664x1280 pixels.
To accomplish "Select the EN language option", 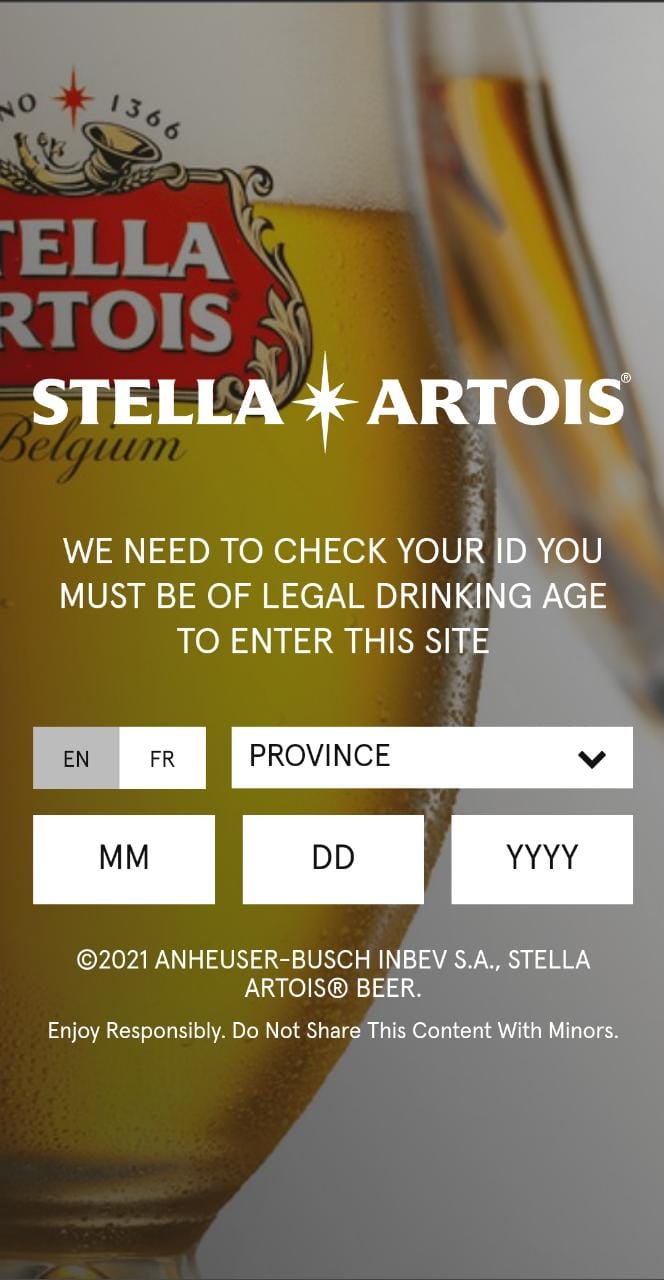I will tap(76, 758).
